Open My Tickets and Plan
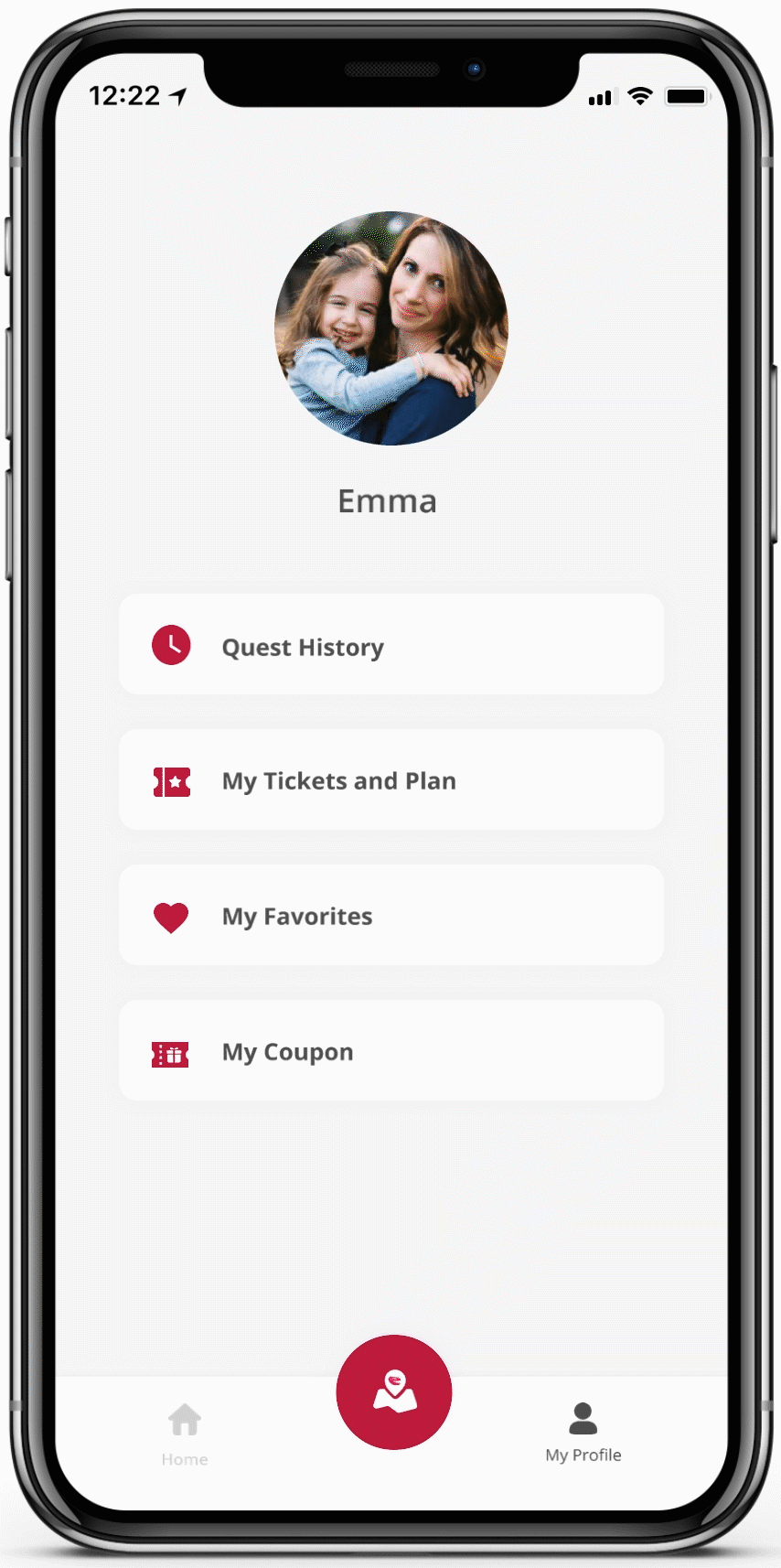Image resolution: width=781 pixels, height=1568 pixels. point(390,780)
